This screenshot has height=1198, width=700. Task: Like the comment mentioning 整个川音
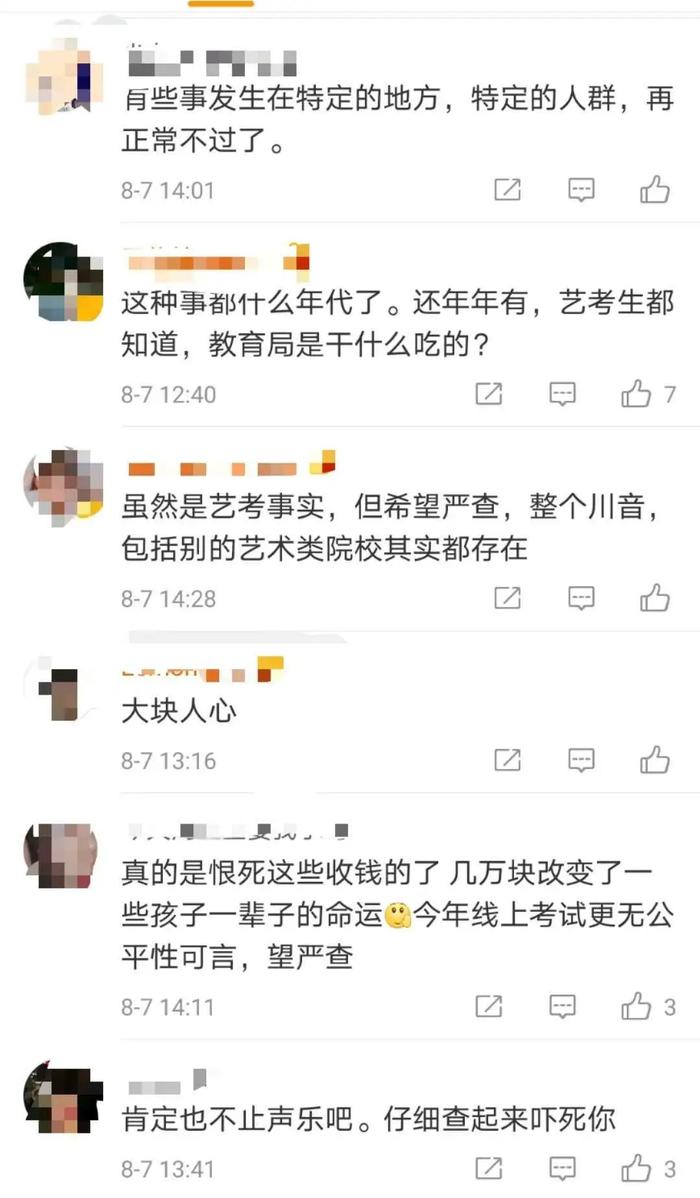click(x=655, y=598)
